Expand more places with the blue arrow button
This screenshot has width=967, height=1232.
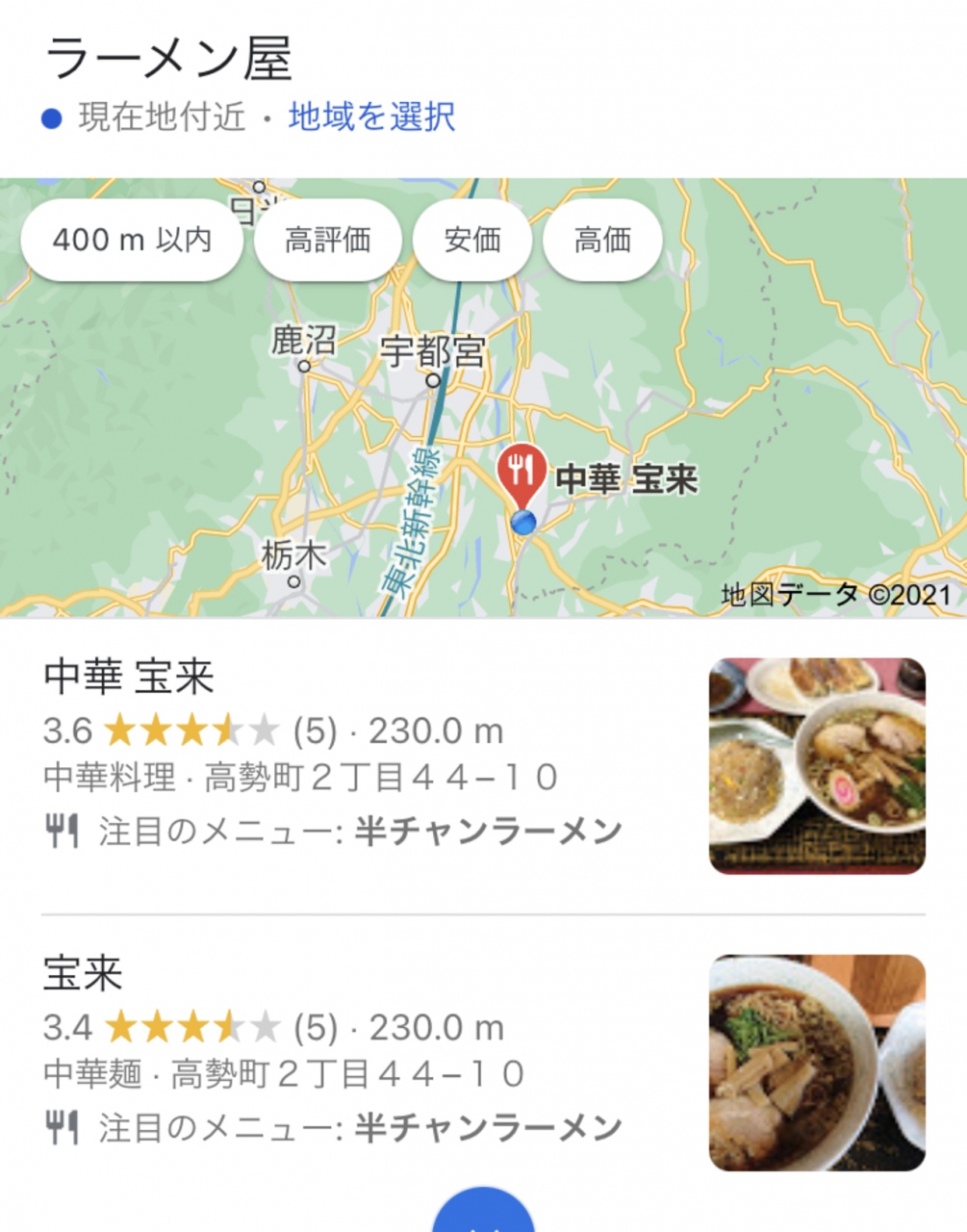click(x=484, y=1215)
